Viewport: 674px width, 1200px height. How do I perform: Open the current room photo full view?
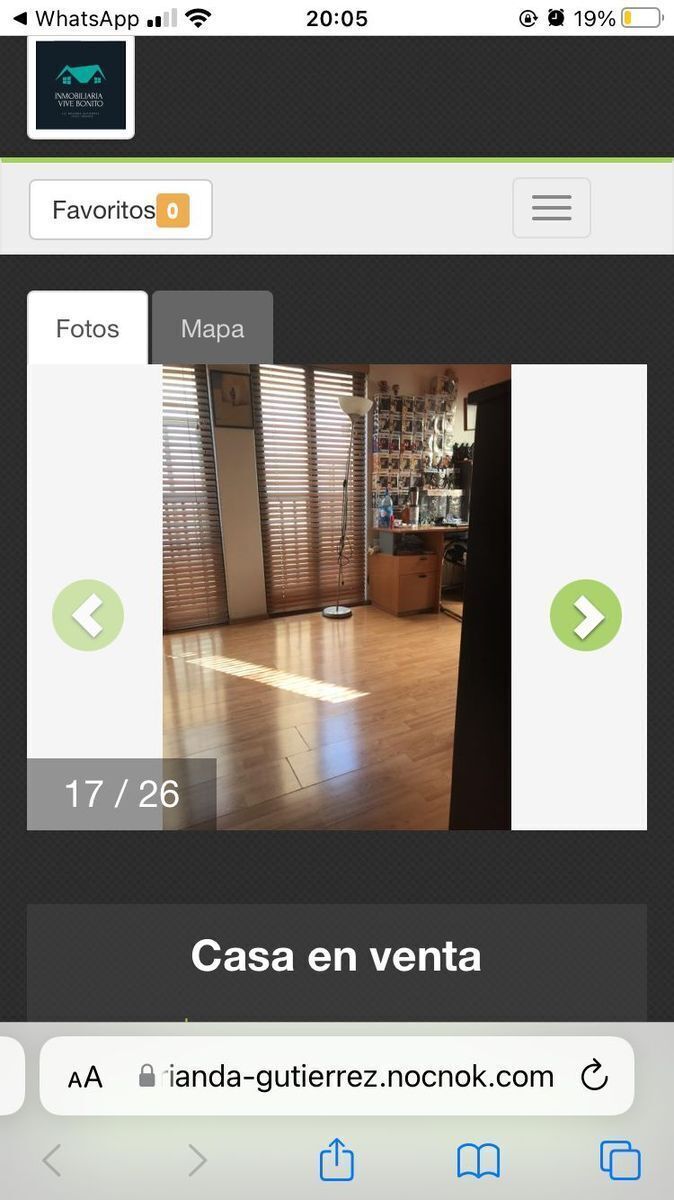click(336, 597)
